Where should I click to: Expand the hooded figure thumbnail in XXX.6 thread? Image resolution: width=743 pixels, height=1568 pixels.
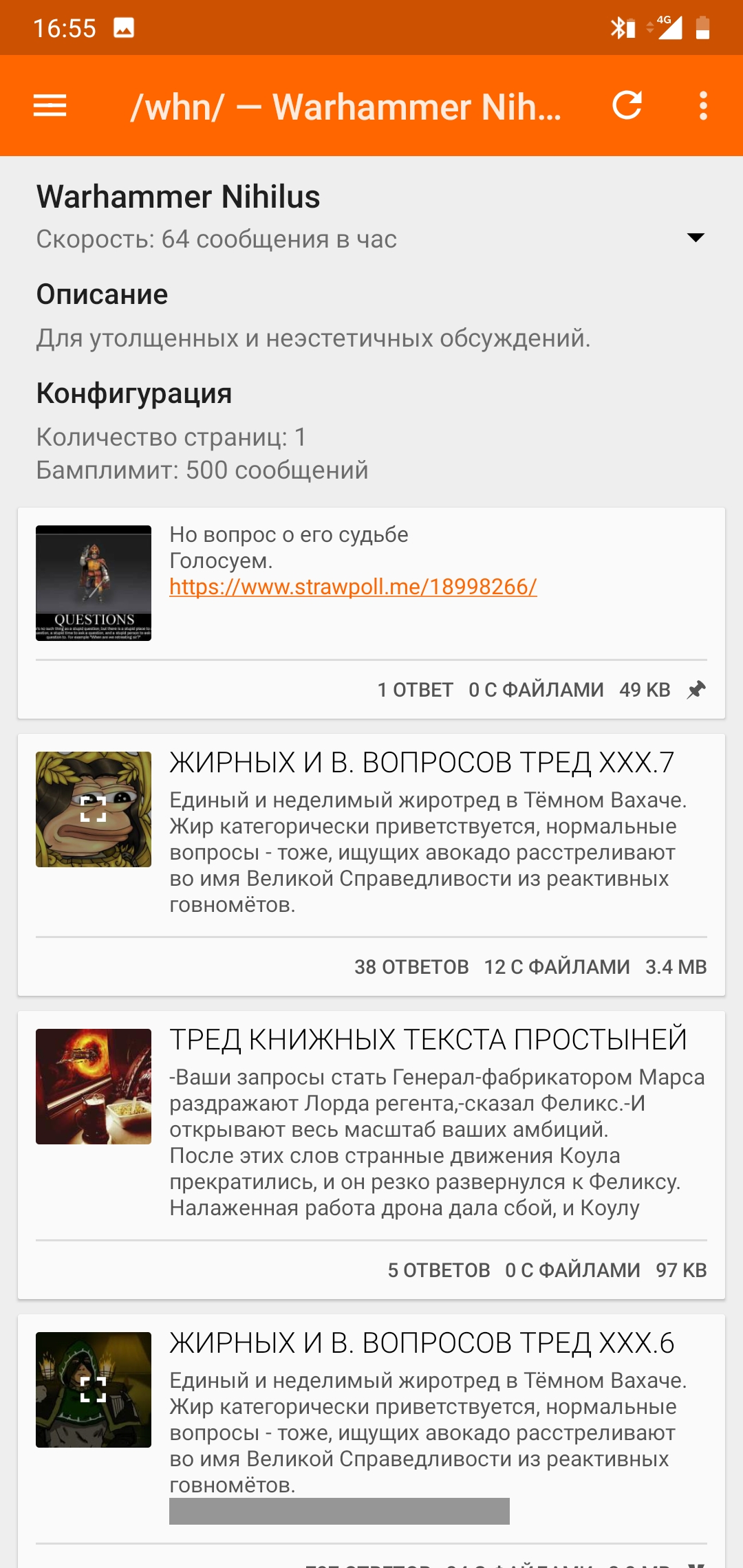click(94, 1390)
